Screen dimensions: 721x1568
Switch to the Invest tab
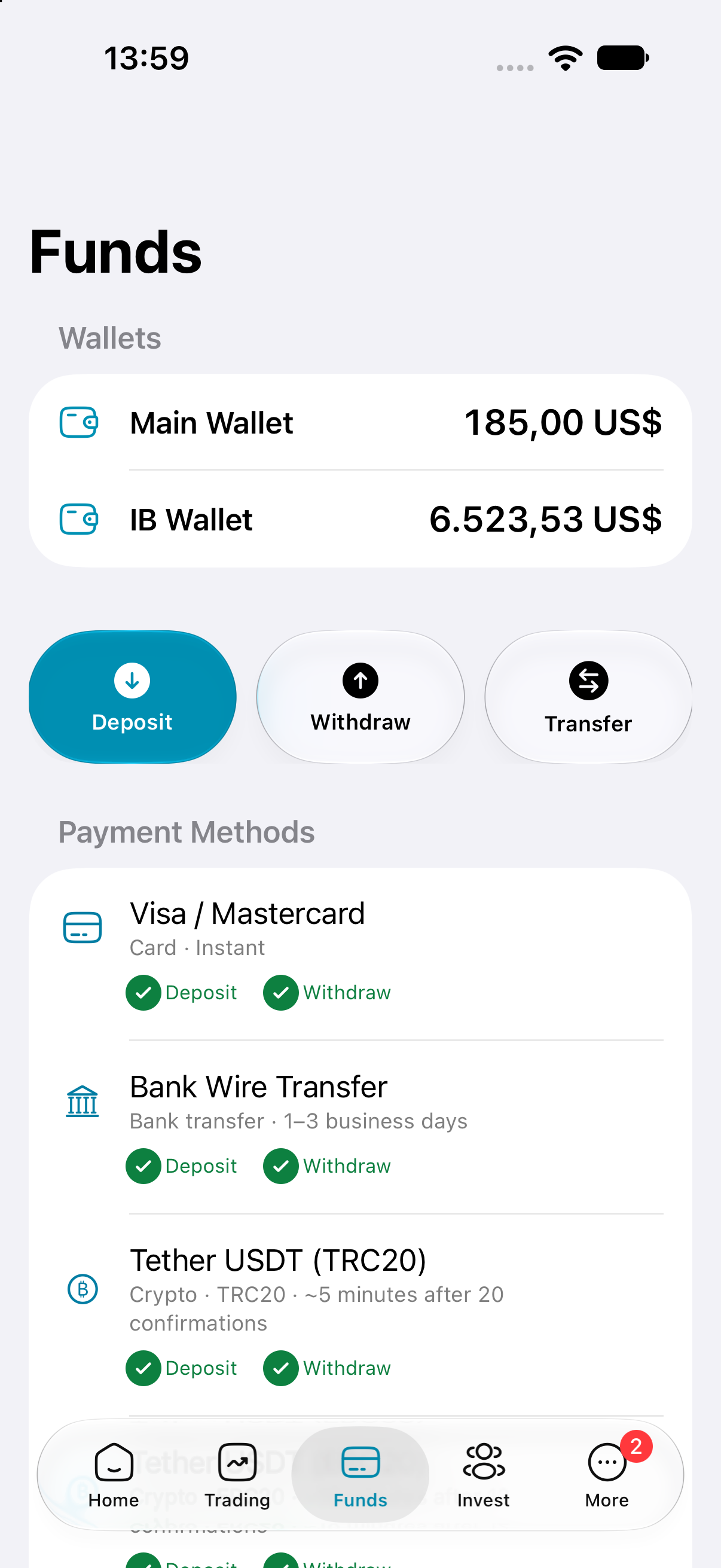click(x=484, y=1475)
